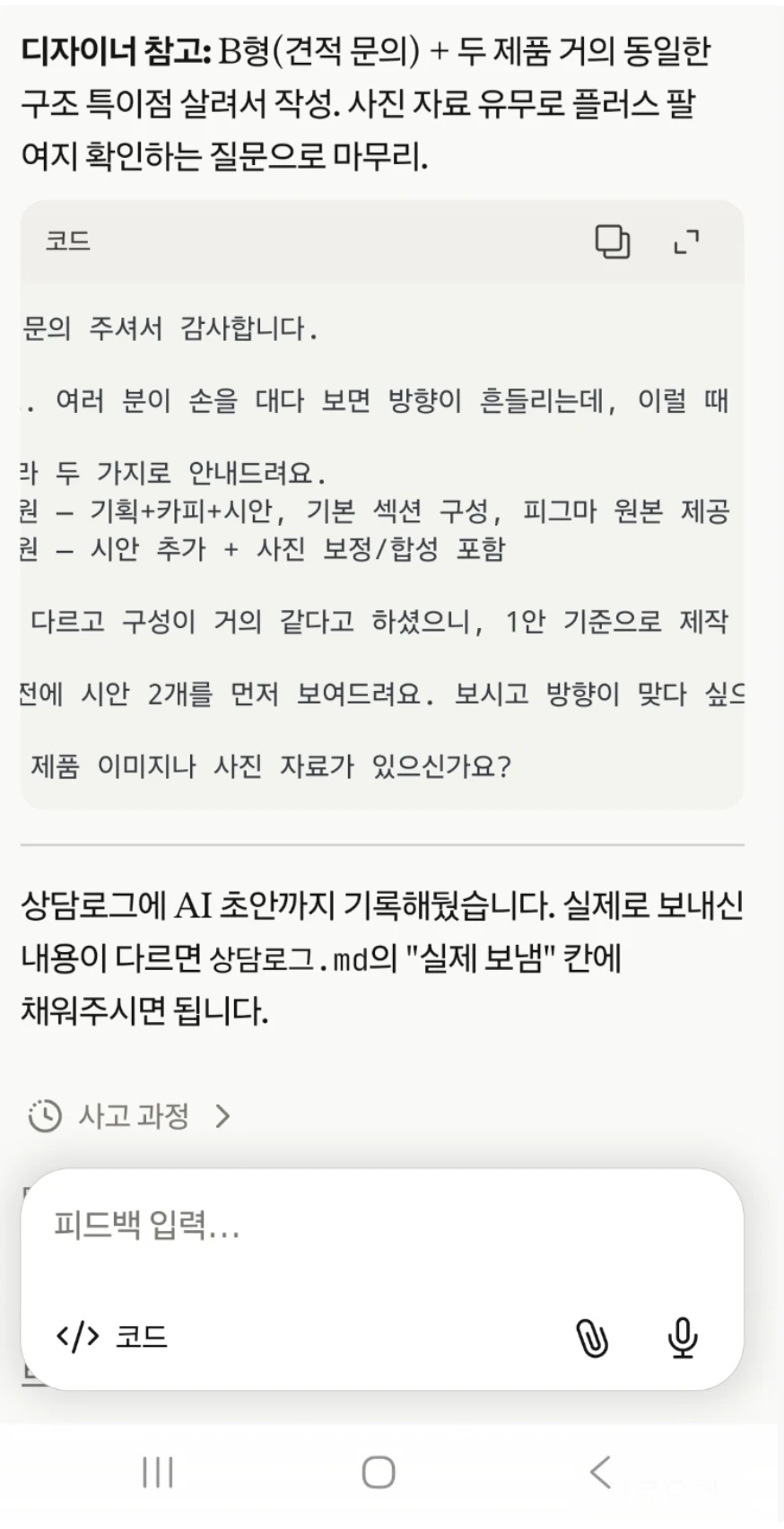The image size is (784, 1529).
Task: Start voice input with the microphone
Action: (x=684, y=1338)
